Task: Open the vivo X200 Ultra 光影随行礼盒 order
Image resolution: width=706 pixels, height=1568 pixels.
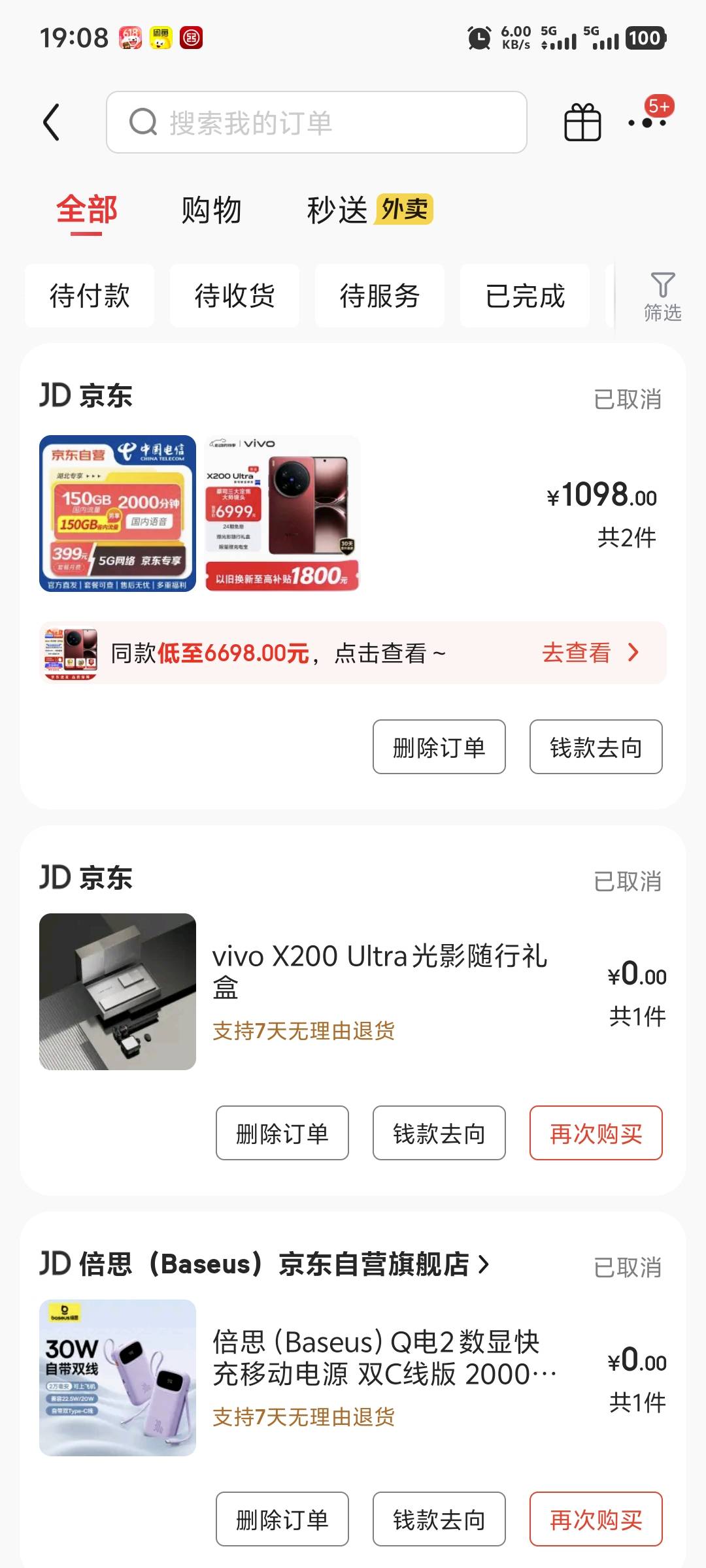Action: pos(353,991)
